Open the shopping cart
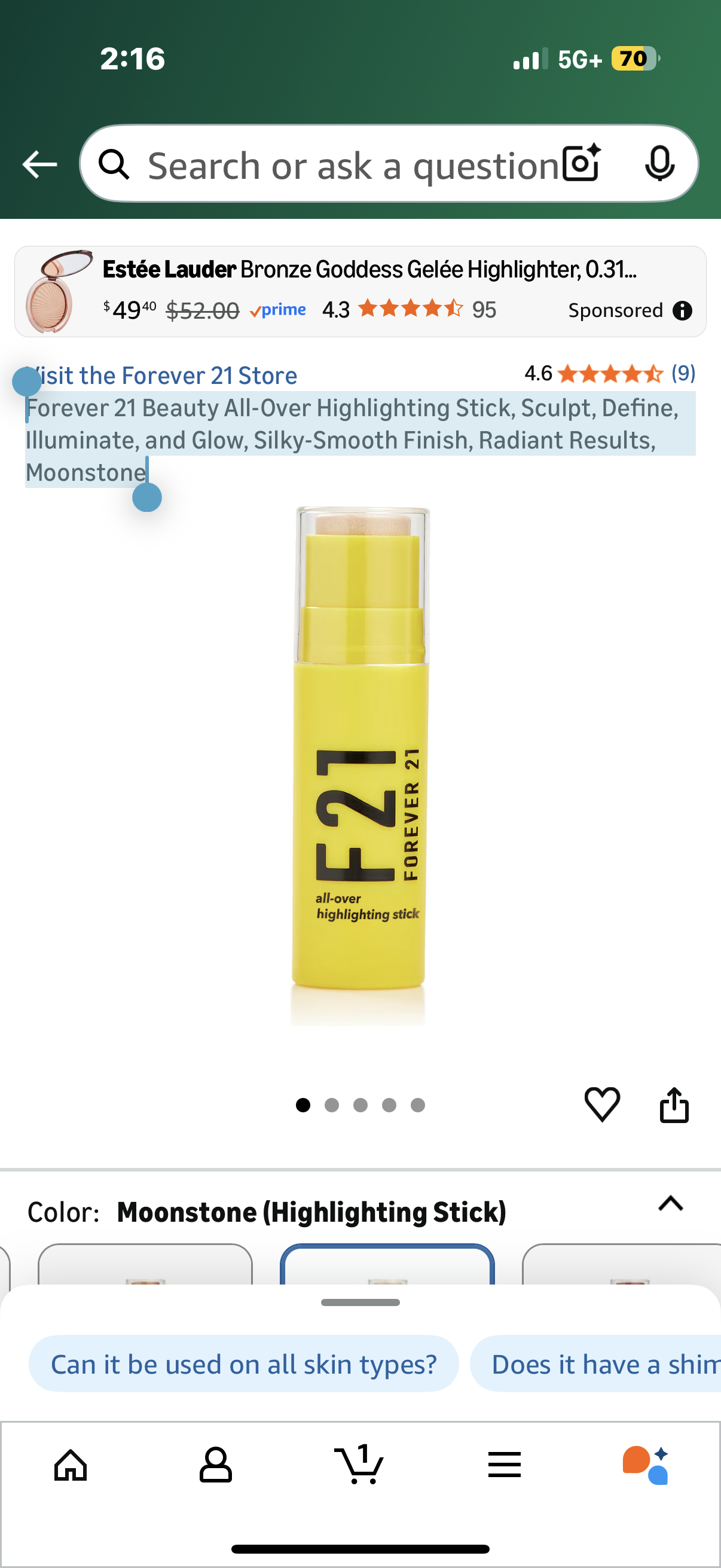This screenshot has width=721, height=1568. tap(359, 1464)
